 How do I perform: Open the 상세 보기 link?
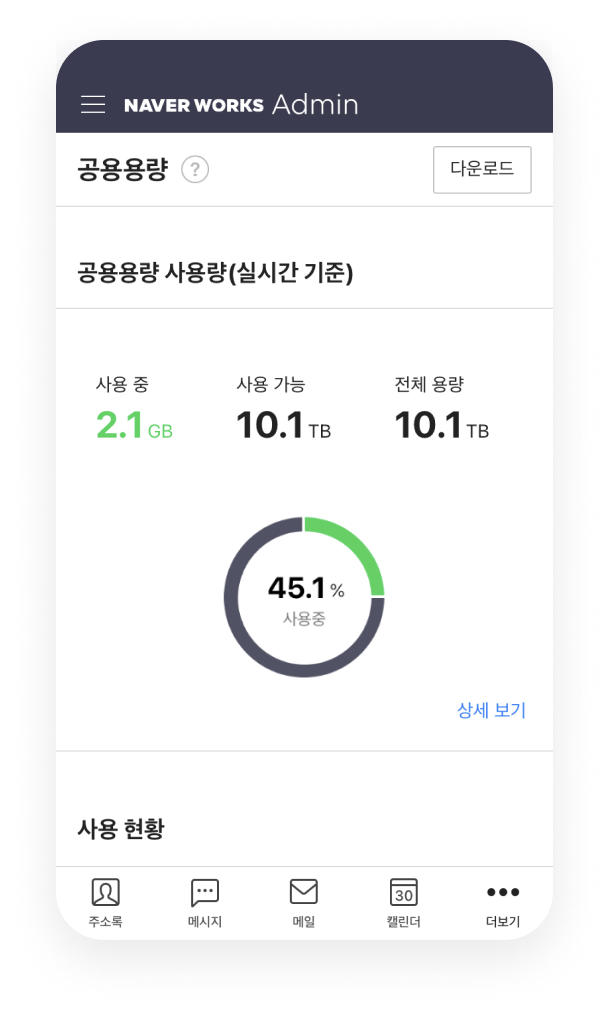491,710
